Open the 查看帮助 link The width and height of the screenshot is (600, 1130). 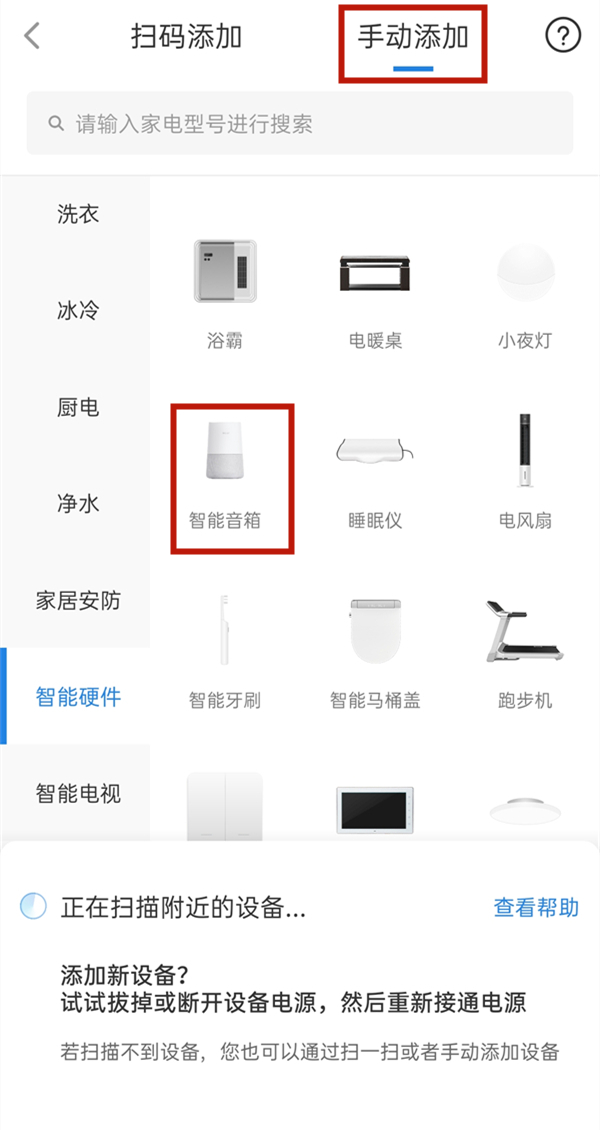tap(536, 908)
